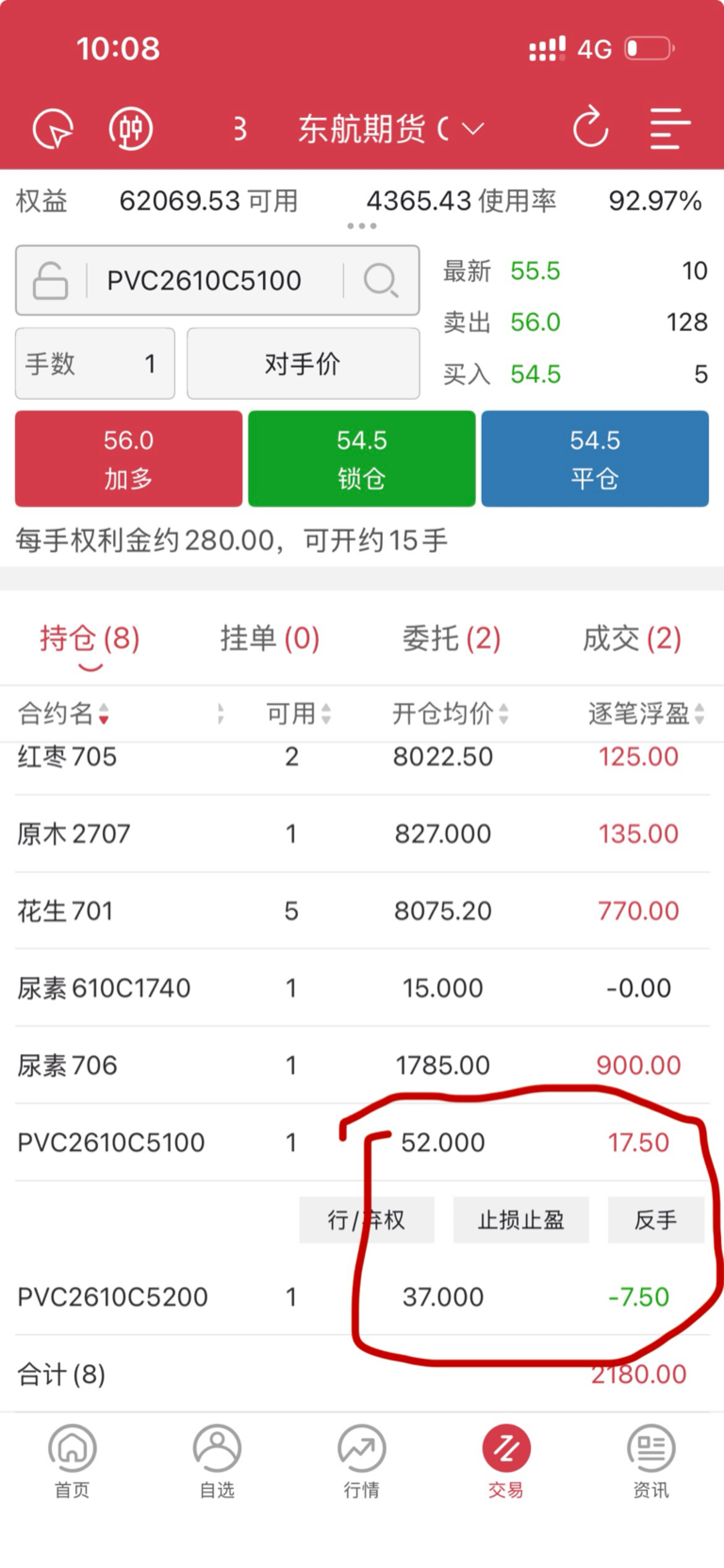Edit the 手数 lots quantity field
The height and width of the screenshot is (1568, 724).
point(95,364)
